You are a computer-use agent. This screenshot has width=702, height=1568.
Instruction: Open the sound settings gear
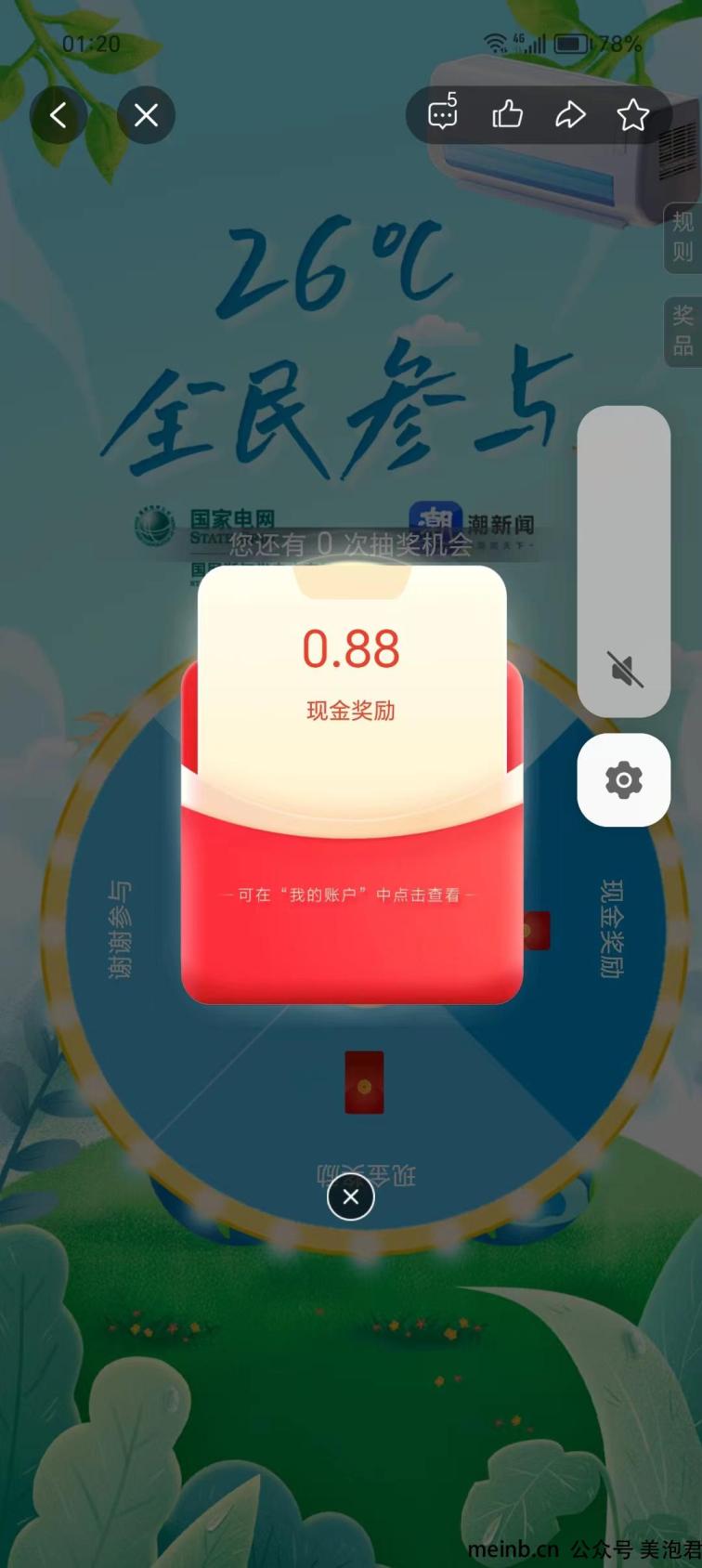624,780
